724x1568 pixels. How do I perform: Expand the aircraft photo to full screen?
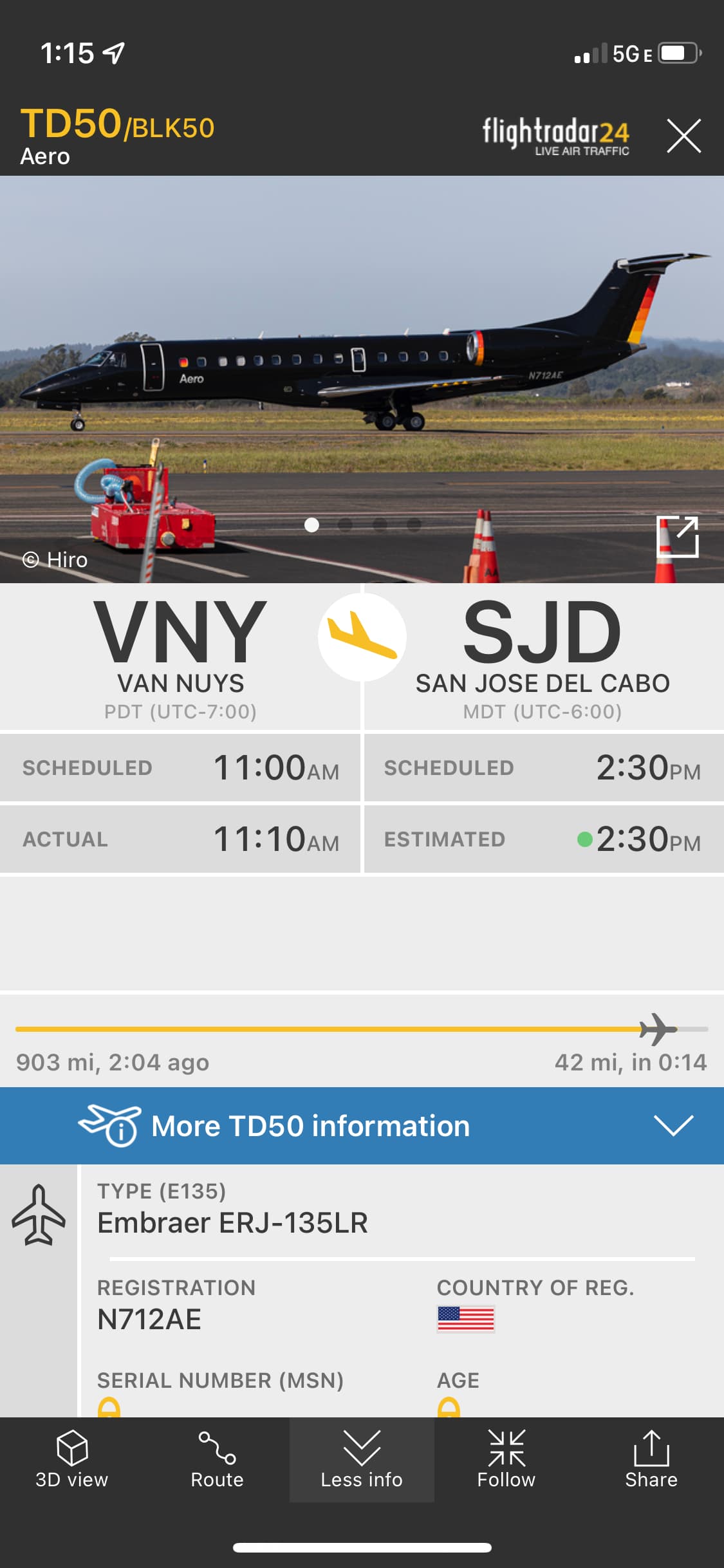(677, 537)
